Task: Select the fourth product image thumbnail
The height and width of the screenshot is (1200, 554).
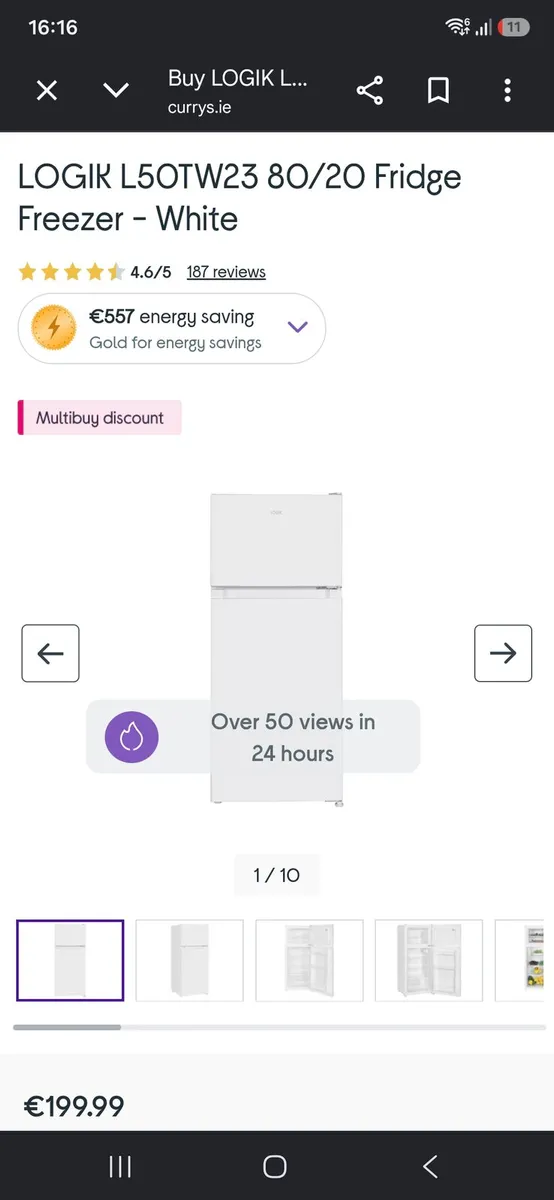Action: [x=429, y=960]
